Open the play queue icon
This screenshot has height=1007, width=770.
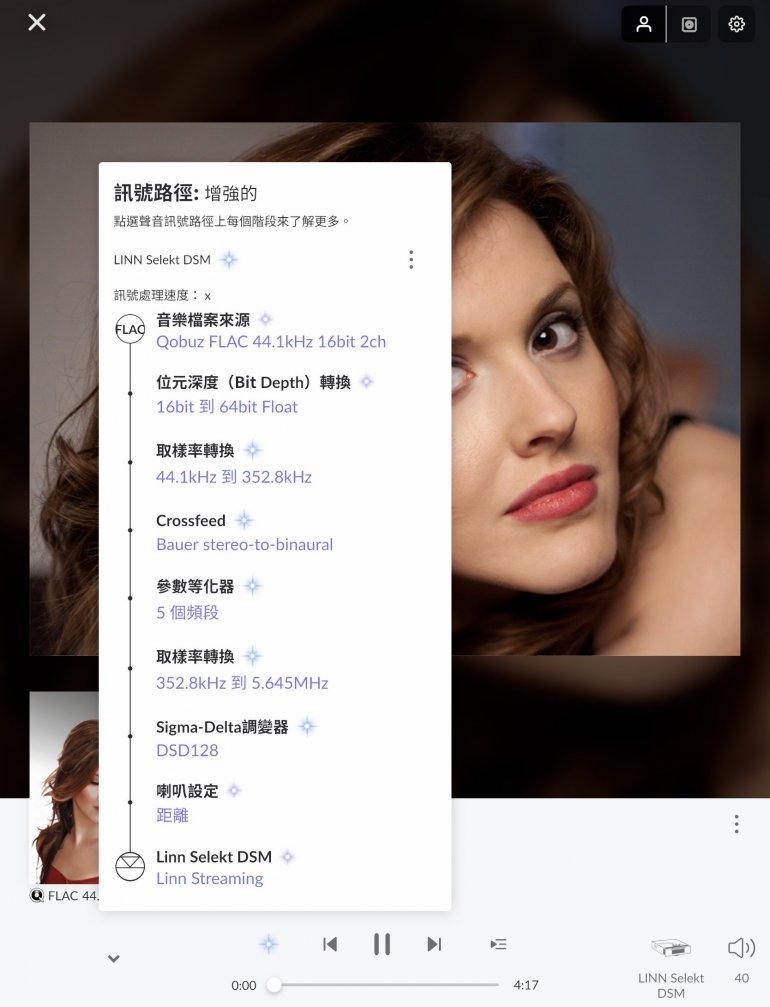498,944
